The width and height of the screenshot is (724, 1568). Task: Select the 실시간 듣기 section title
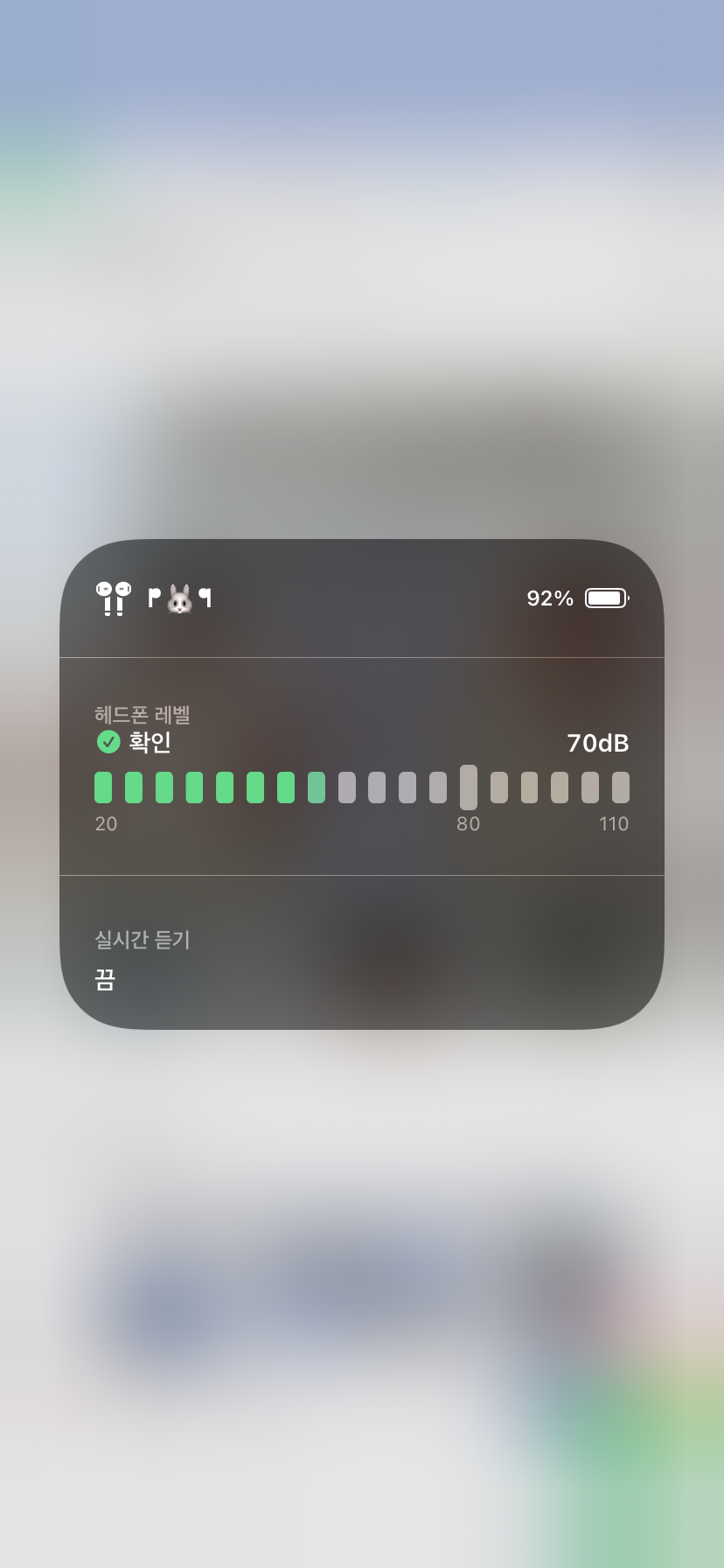point(143,940)
